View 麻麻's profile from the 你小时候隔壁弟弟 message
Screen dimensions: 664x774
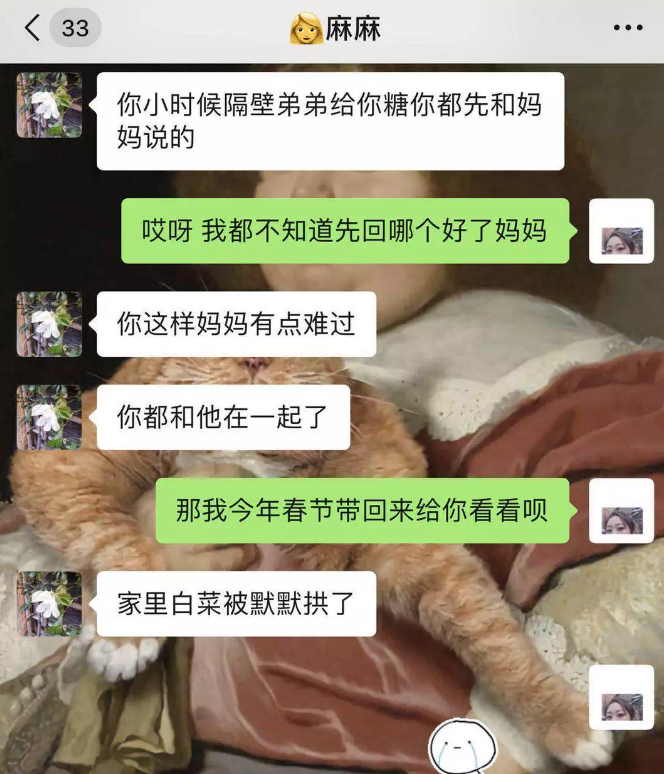pyautogui.click(x=49, y=105)
